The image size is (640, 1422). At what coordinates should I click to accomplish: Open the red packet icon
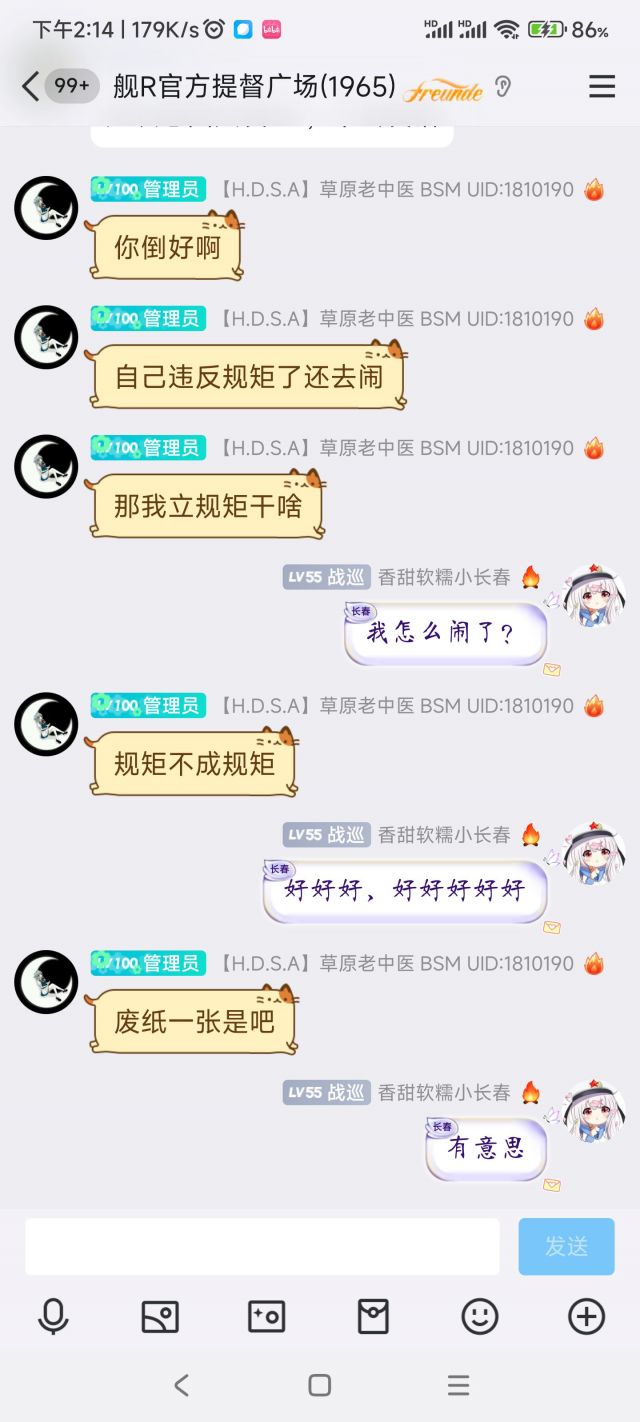click(x=373, y=1317)
